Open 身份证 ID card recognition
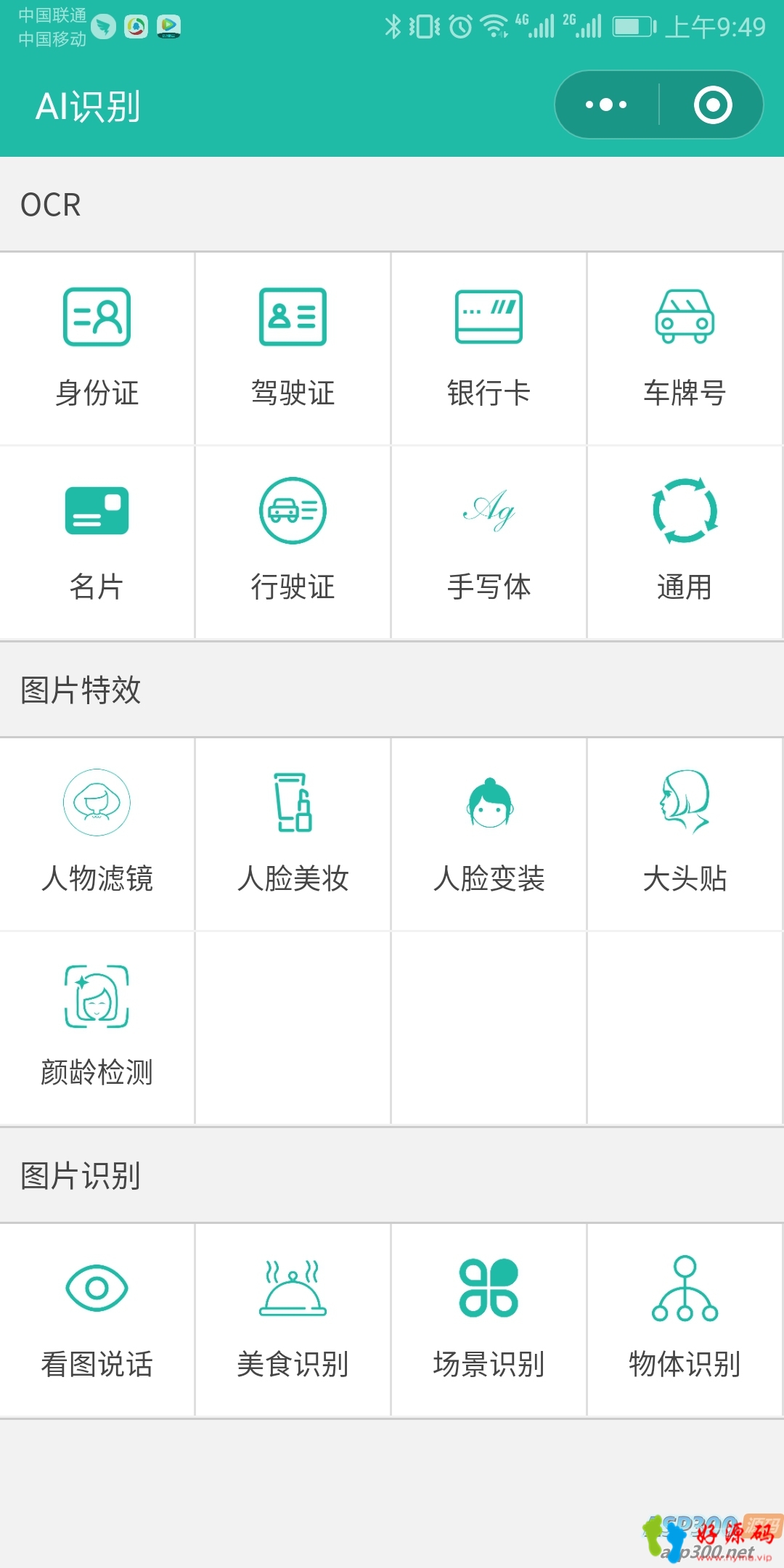The image size is (784, 1568). [x=97, y=348]
